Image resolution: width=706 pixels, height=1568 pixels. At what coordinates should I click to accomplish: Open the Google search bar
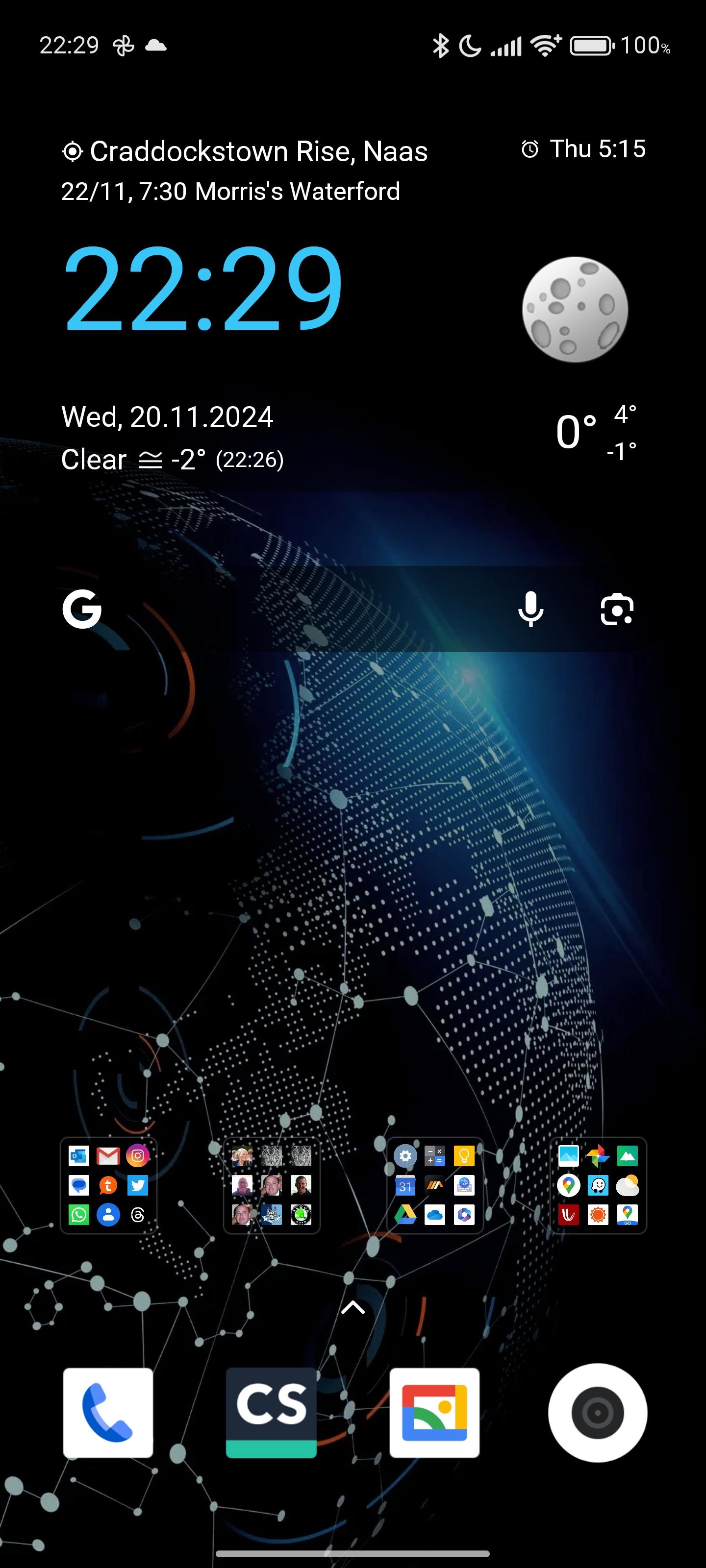pos(292,609)
